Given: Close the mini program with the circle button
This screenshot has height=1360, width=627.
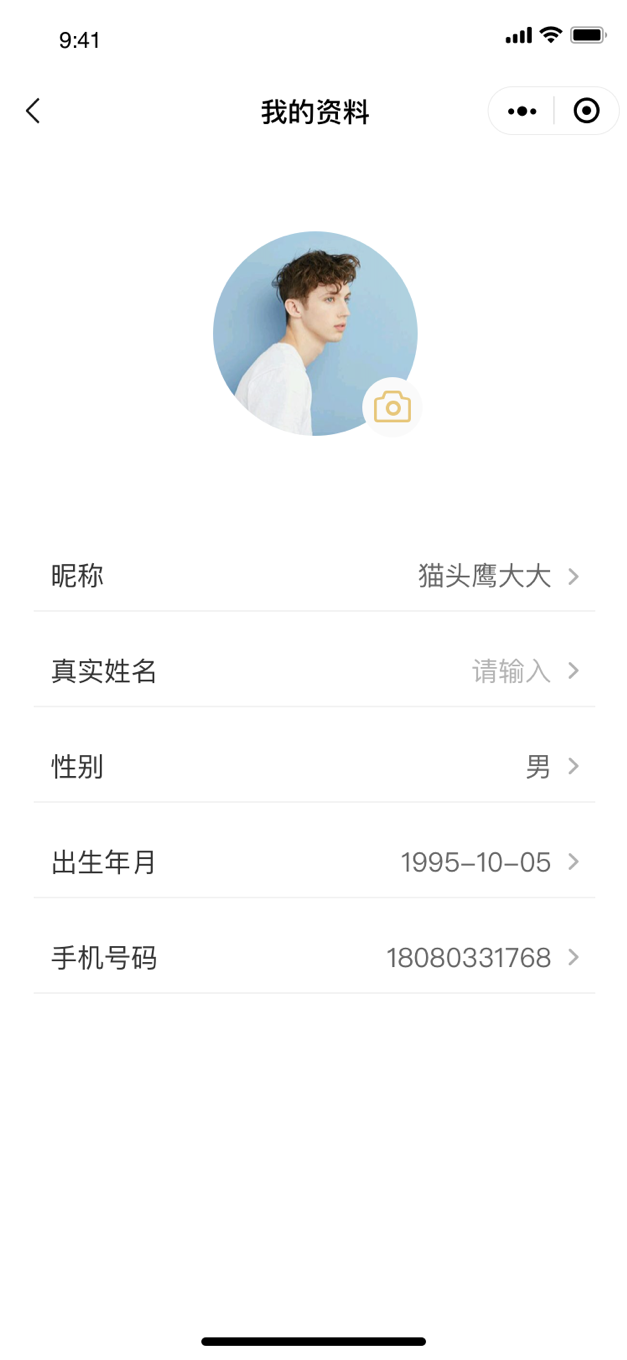Looking at the screenshot, I should coord(586,111).
